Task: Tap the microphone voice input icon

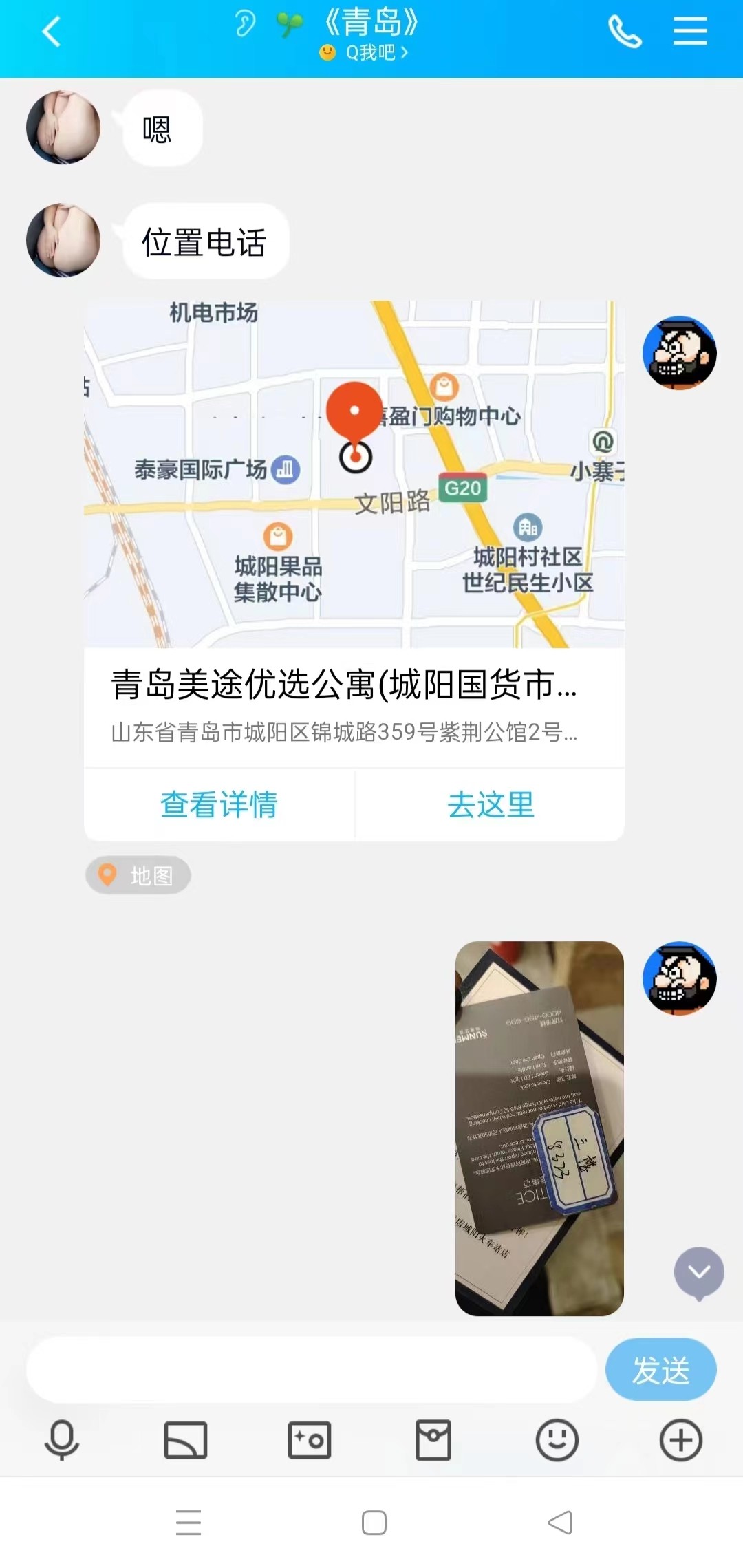Action: [x=61, y=1440]
